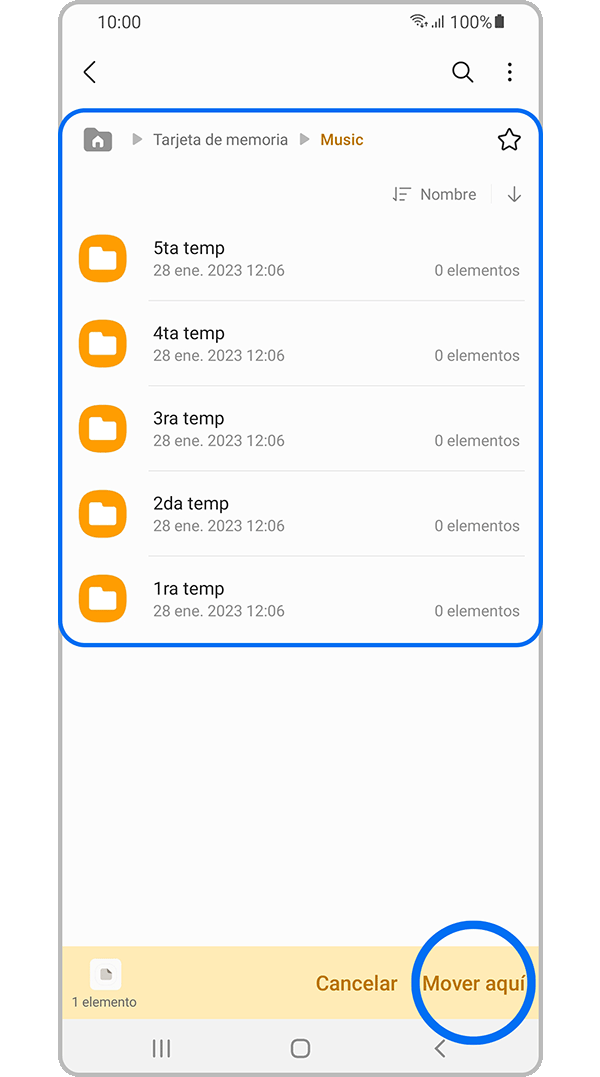The image size is (600, 1077).
Task: Open search in My Files
Action: coord(462,72)
